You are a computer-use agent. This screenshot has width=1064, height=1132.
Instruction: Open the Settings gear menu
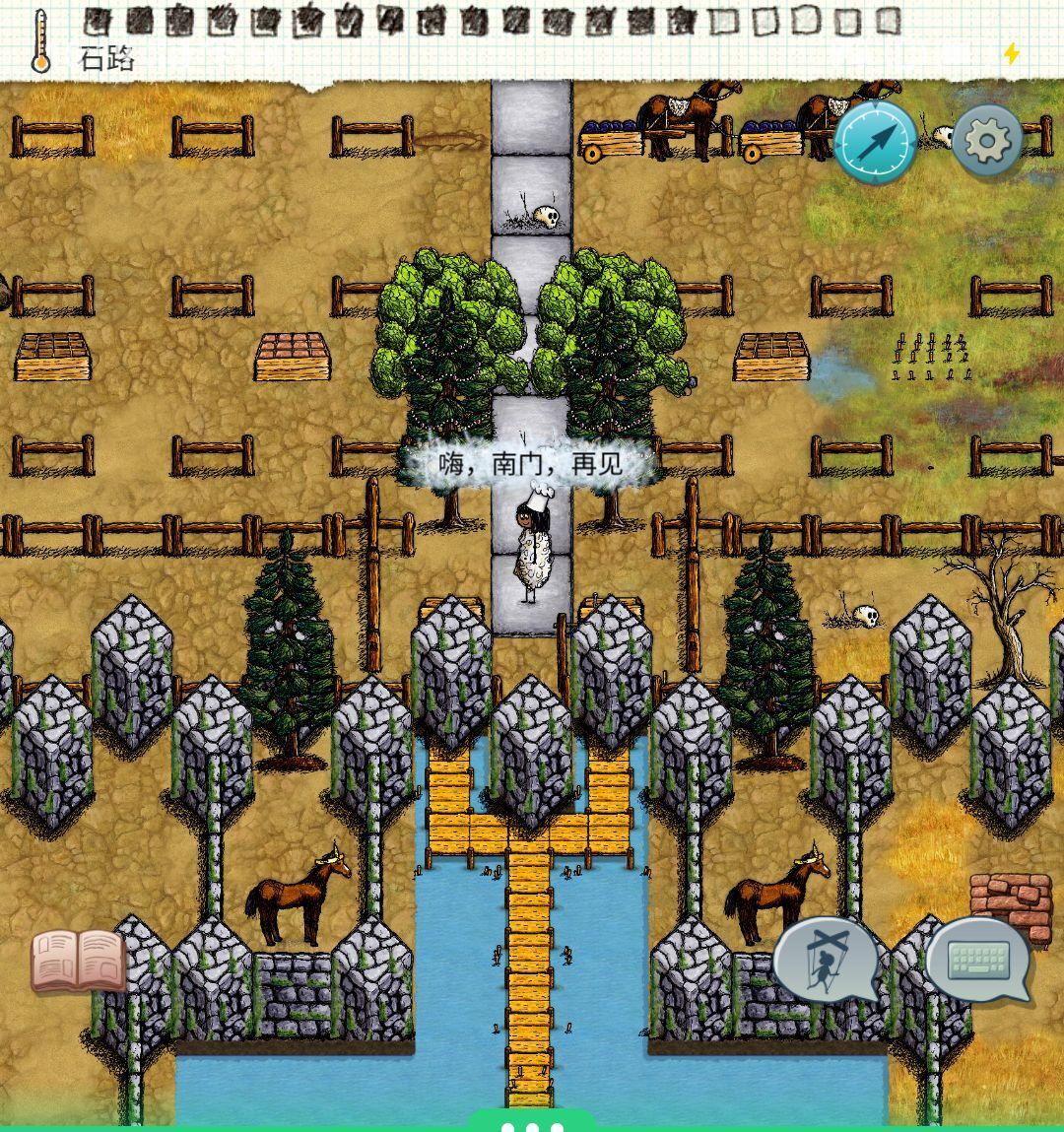coord(984,140)
